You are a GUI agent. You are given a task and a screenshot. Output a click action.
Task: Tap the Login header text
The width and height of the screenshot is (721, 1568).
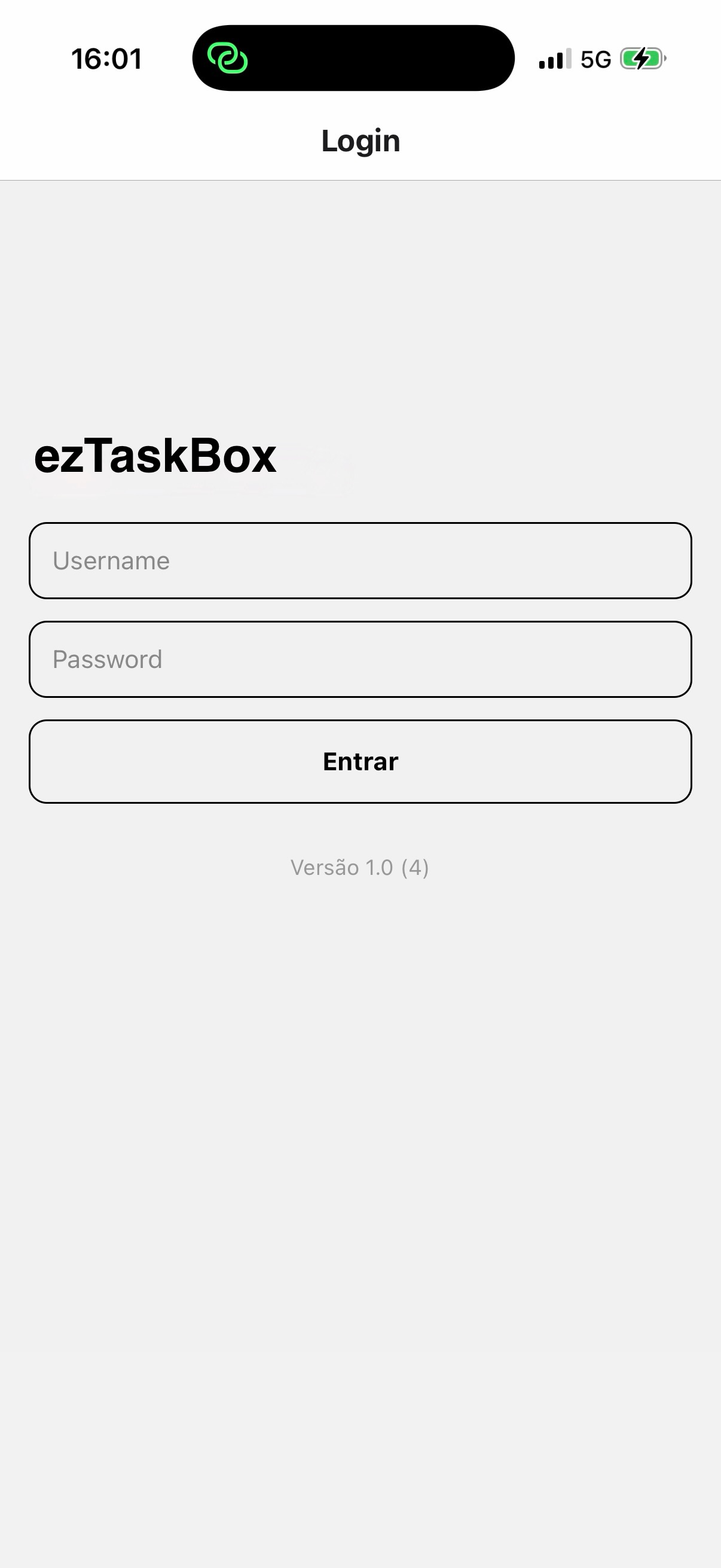pos(360,140)
